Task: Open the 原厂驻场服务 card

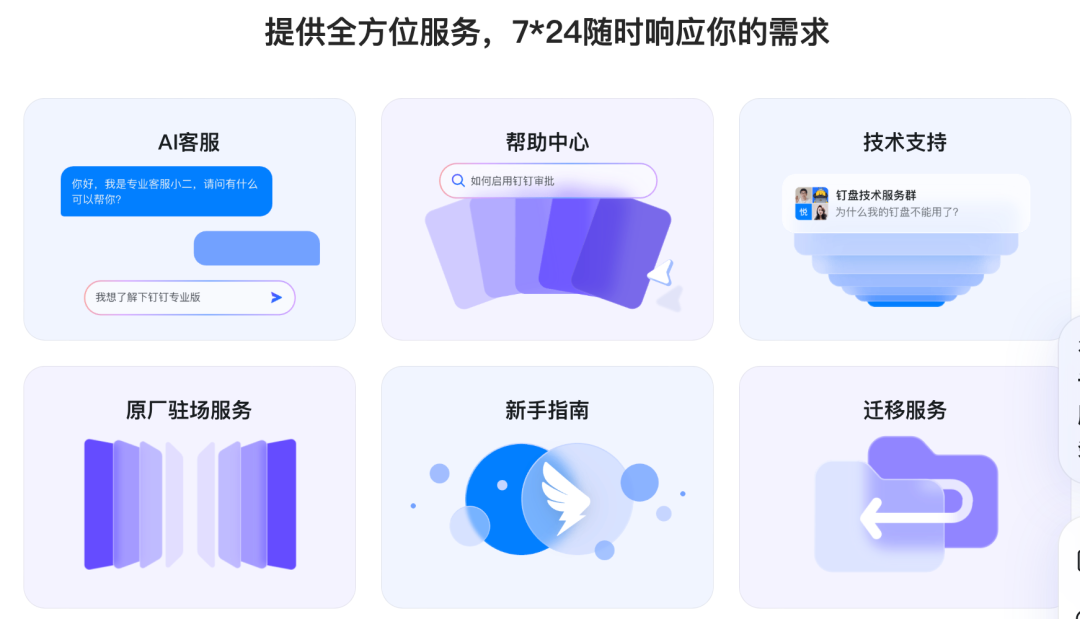Action: pos(189,487)
